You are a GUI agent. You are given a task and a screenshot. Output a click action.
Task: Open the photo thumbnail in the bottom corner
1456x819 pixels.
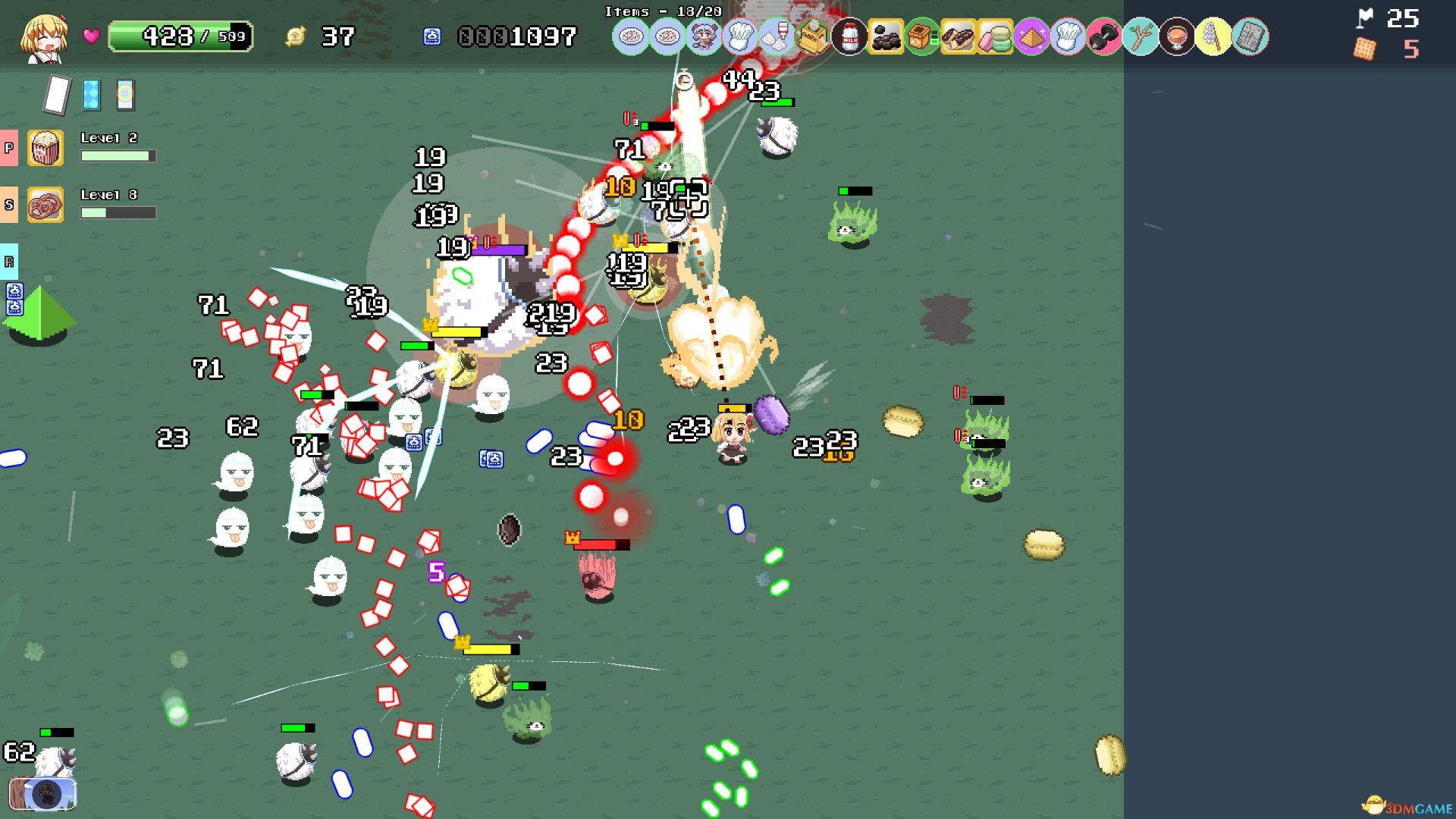pos(42,794)
